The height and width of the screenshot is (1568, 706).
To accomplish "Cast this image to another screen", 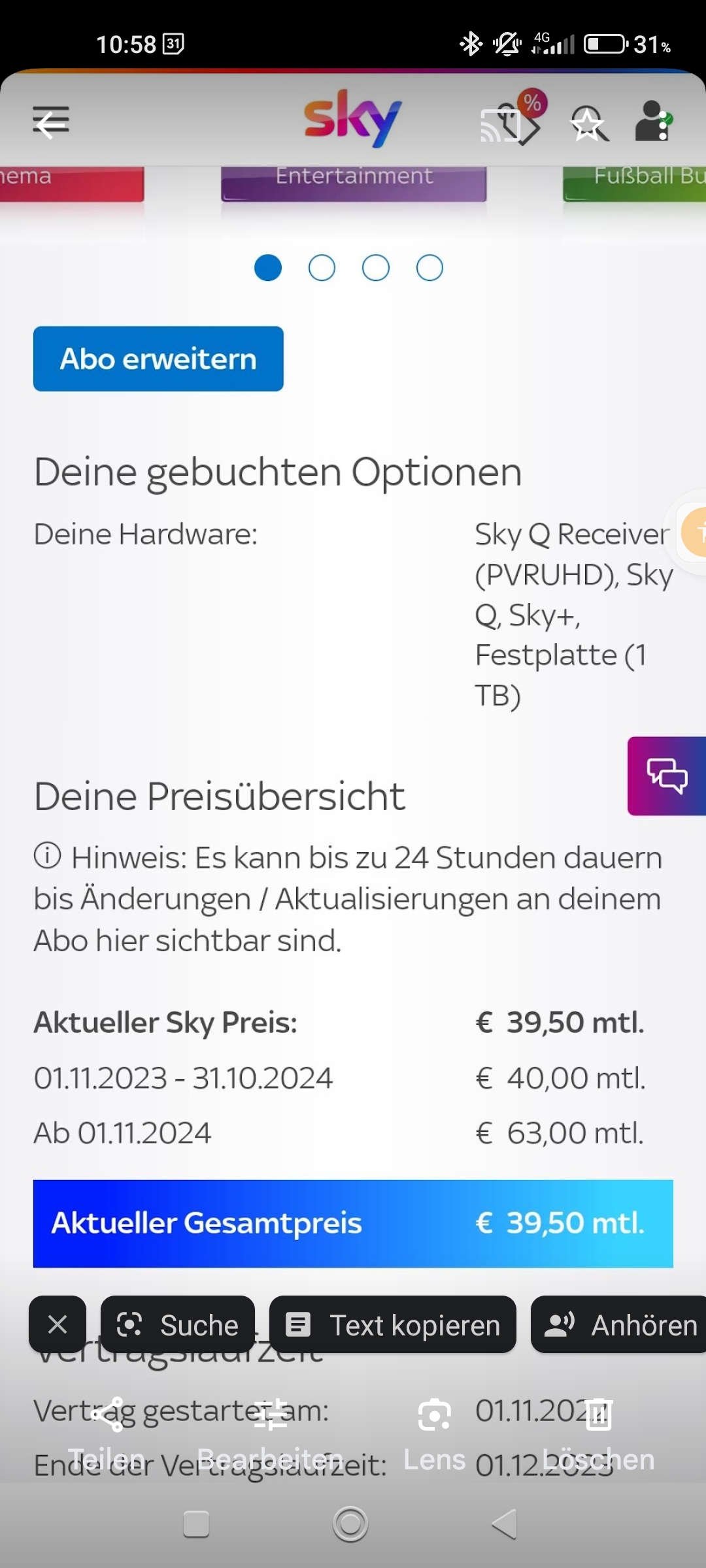I will click(500, 125).
